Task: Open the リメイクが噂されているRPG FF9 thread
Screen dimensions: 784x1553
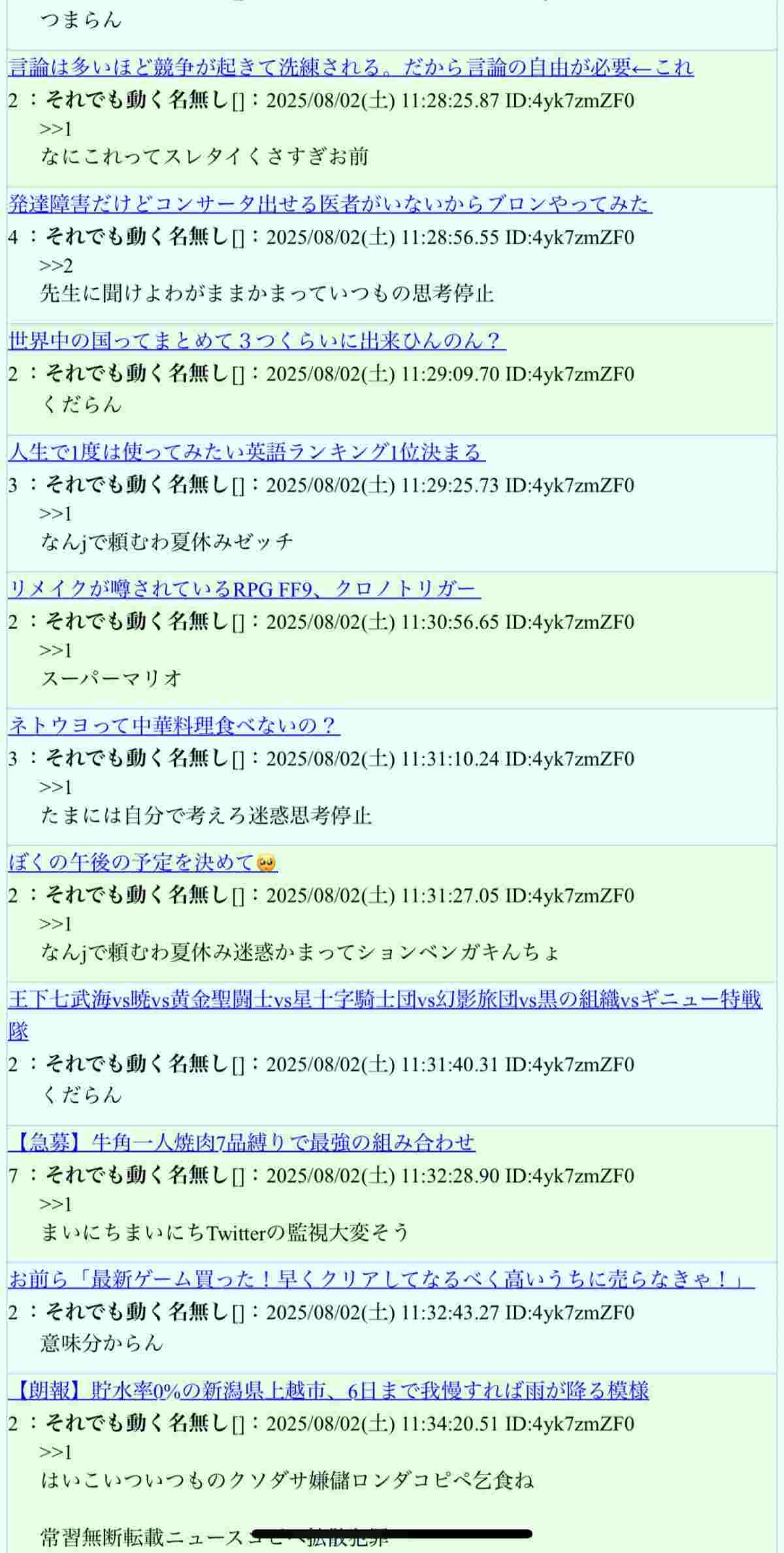Action: 244,589
